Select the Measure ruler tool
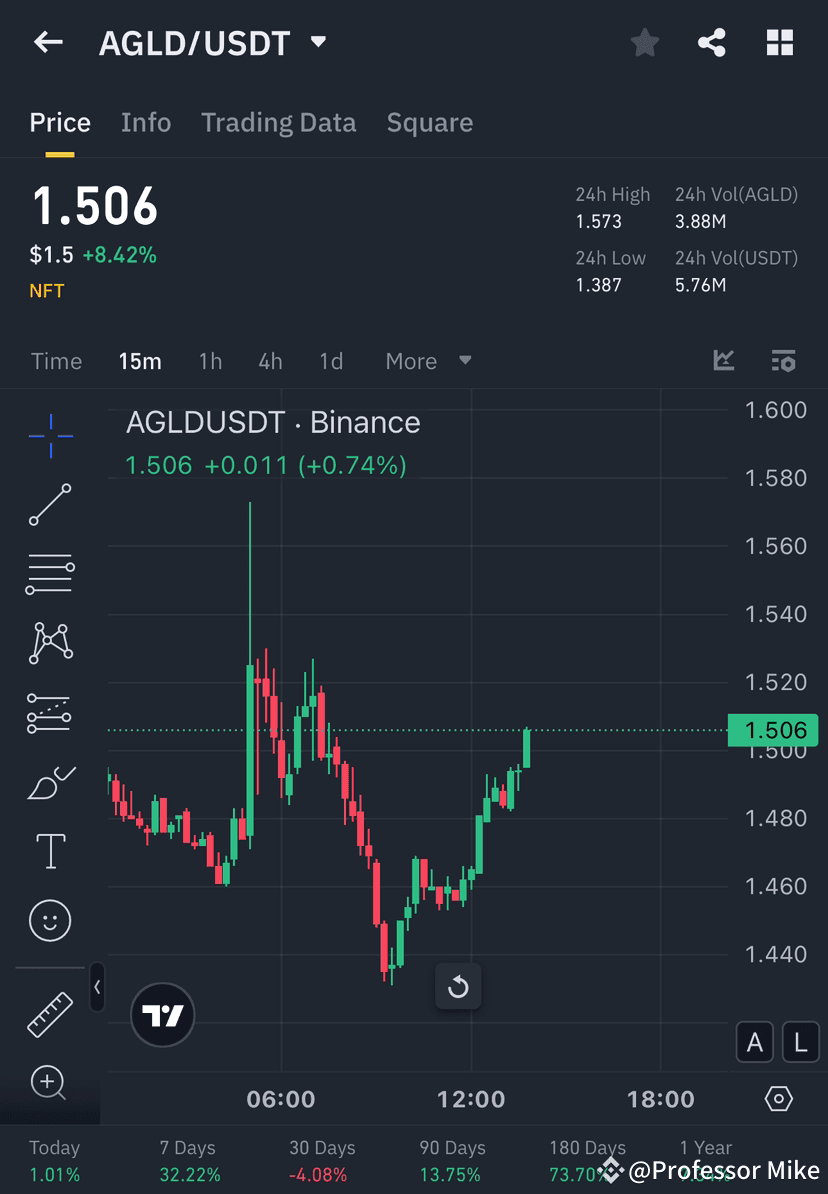 click(50, 1013)
